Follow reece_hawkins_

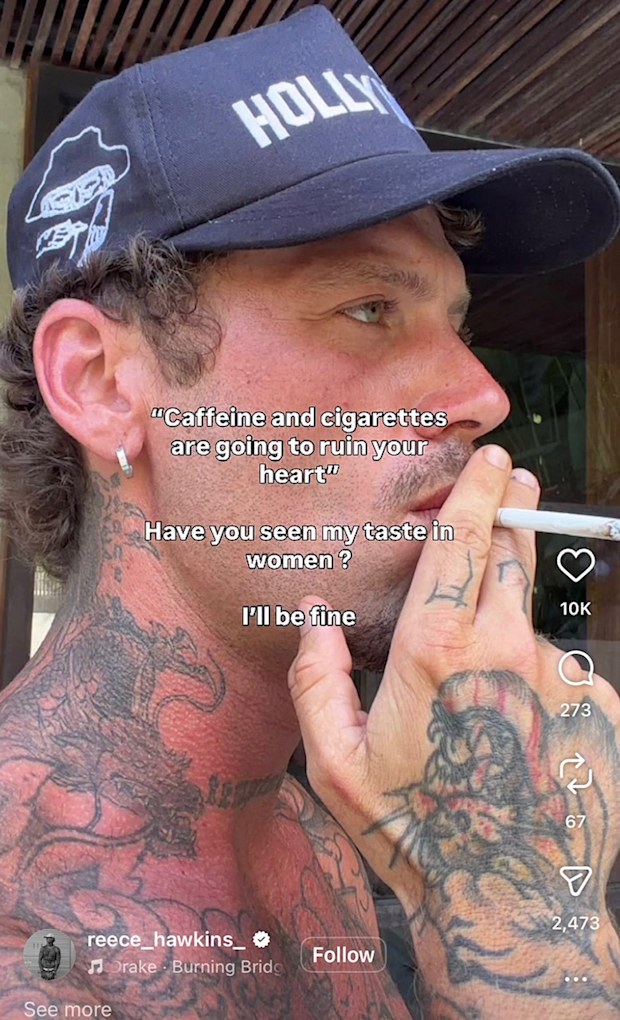[343, 955]
